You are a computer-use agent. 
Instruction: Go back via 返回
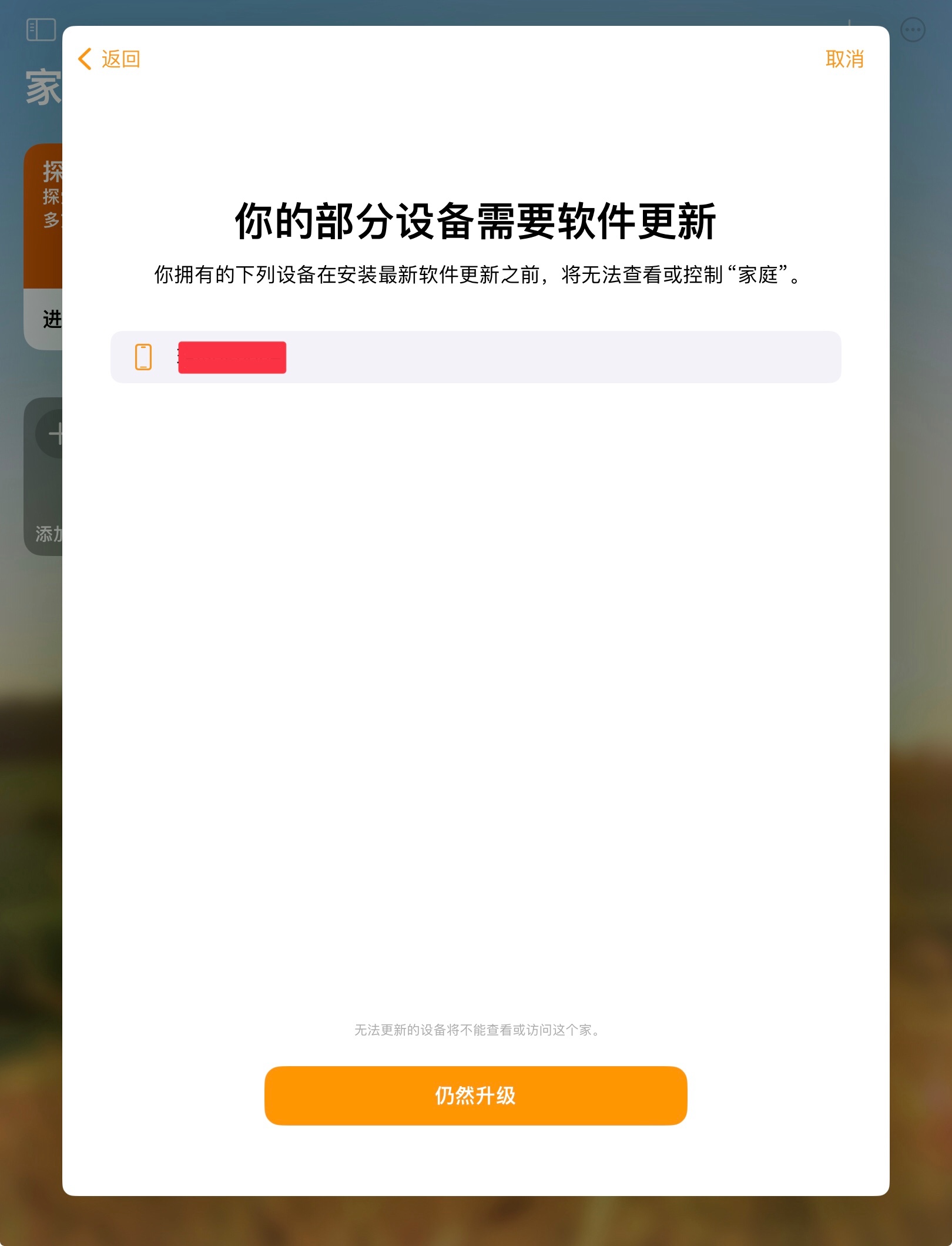tap(109, 59)
